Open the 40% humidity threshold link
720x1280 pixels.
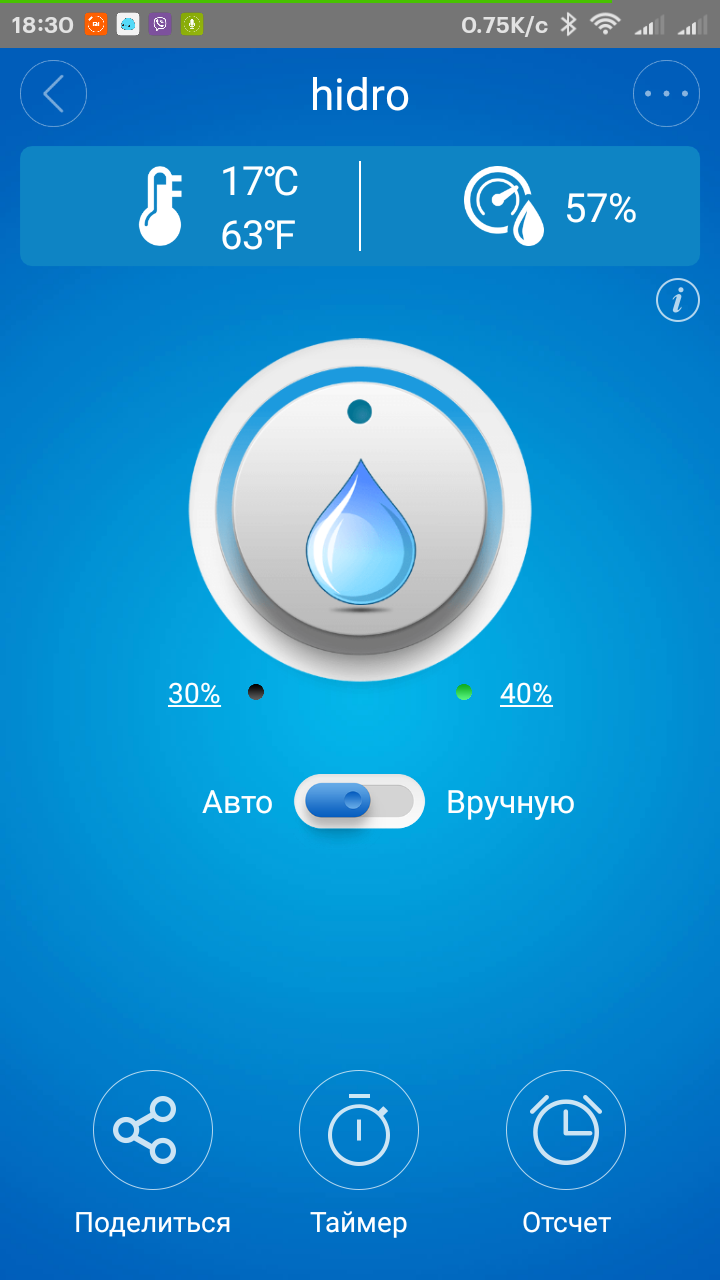pos(526,693)
